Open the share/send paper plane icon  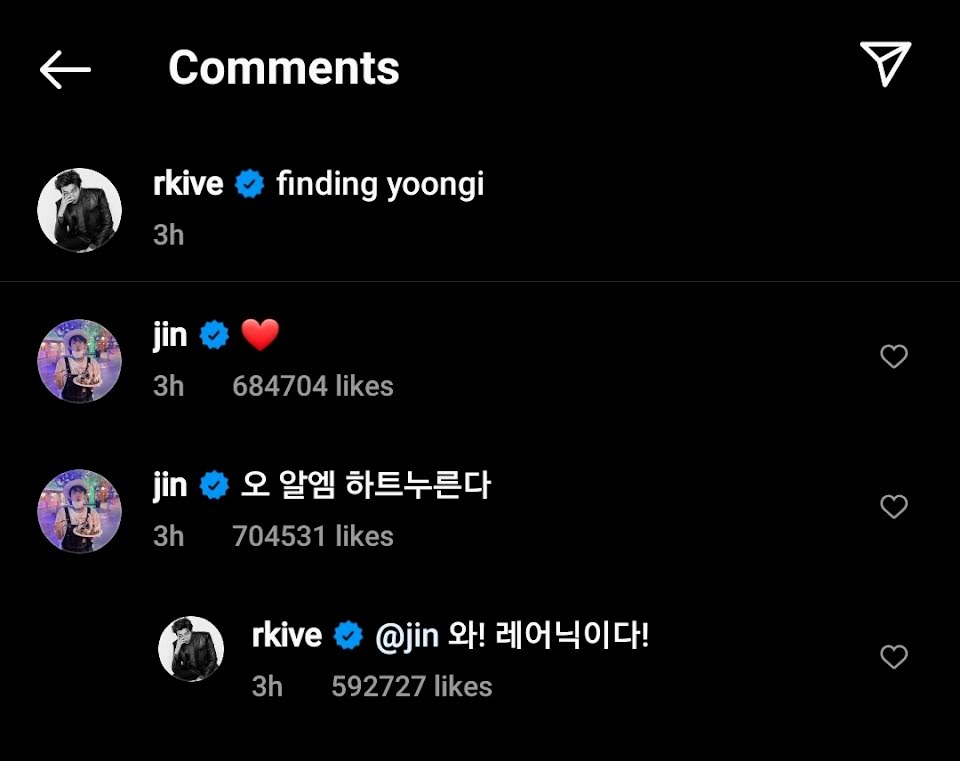coord(885,65)
